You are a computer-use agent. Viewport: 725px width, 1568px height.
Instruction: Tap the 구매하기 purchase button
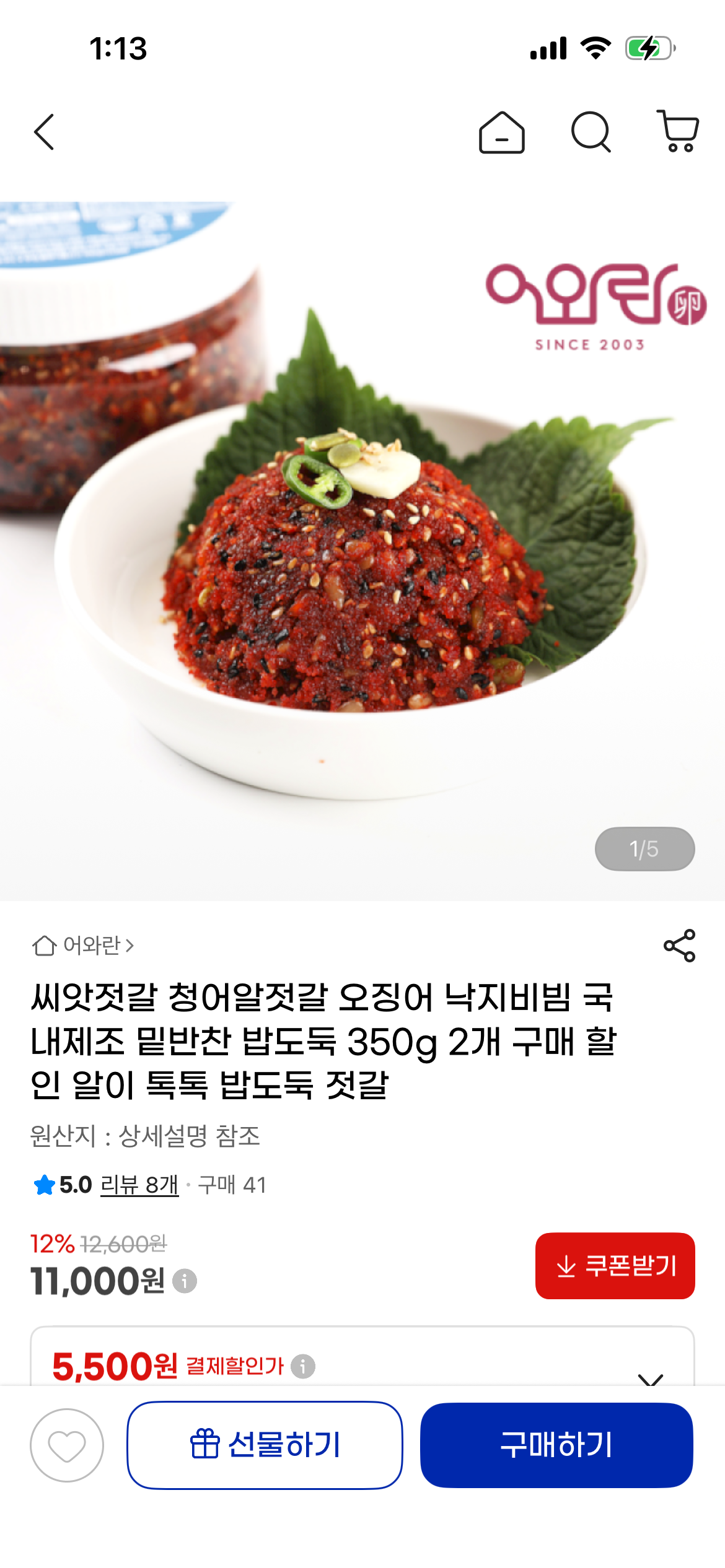pos(556,1445)
